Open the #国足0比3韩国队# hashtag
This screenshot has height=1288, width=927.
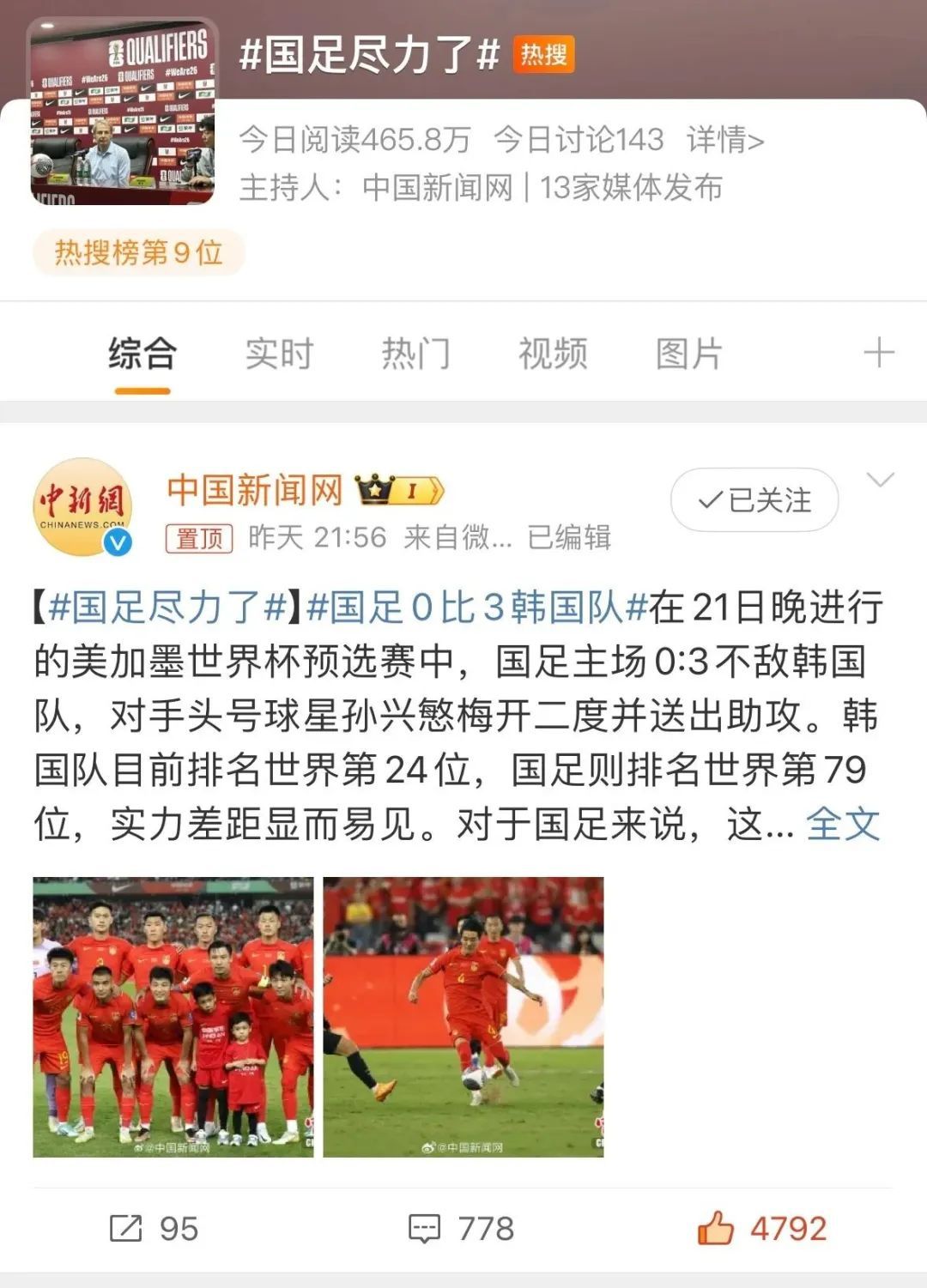coord(476,608)
